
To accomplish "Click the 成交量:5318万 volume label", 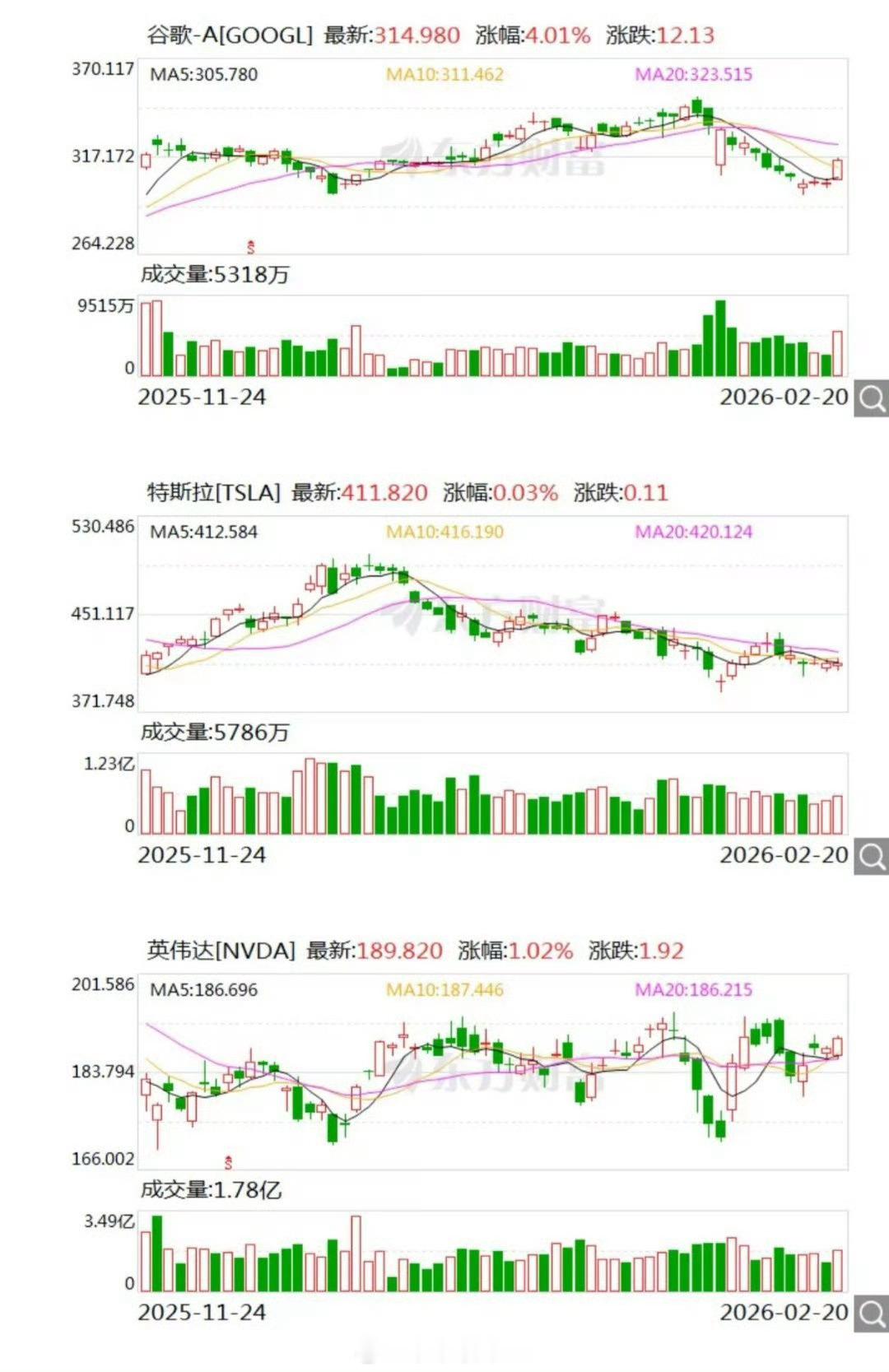I will coord(214,272).
